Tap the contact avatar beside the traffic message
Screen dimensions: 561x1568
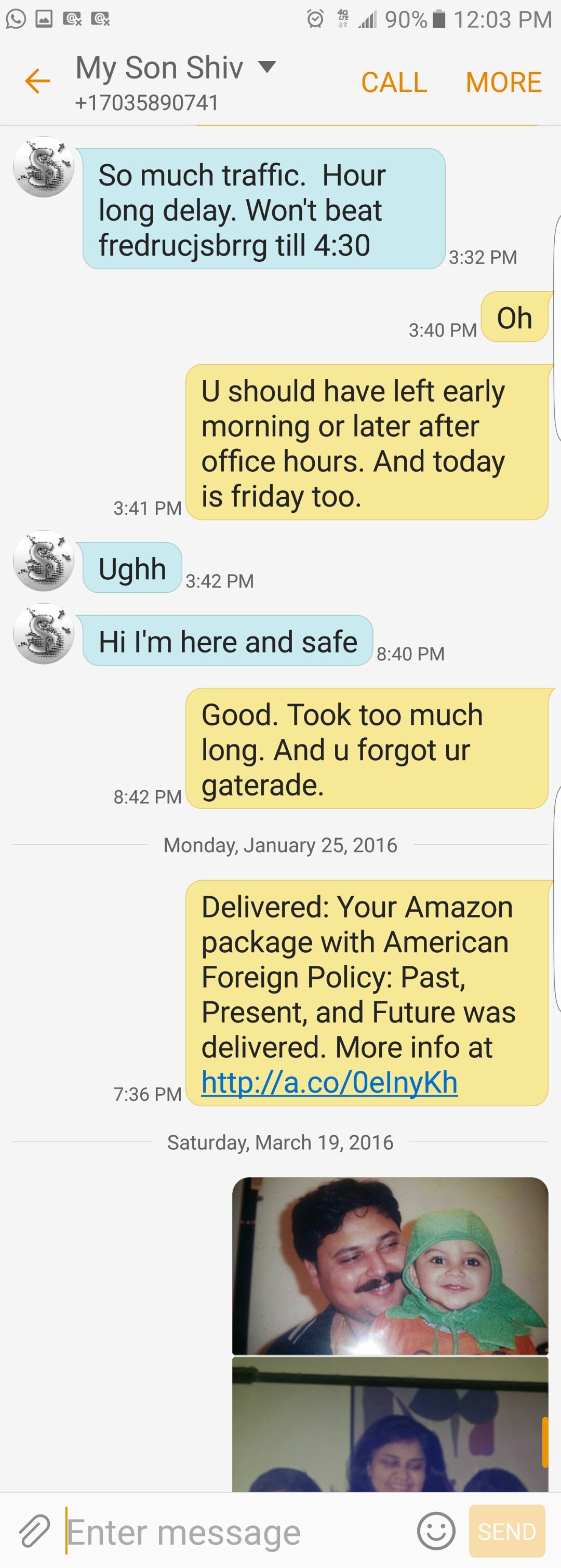point(44,167)
